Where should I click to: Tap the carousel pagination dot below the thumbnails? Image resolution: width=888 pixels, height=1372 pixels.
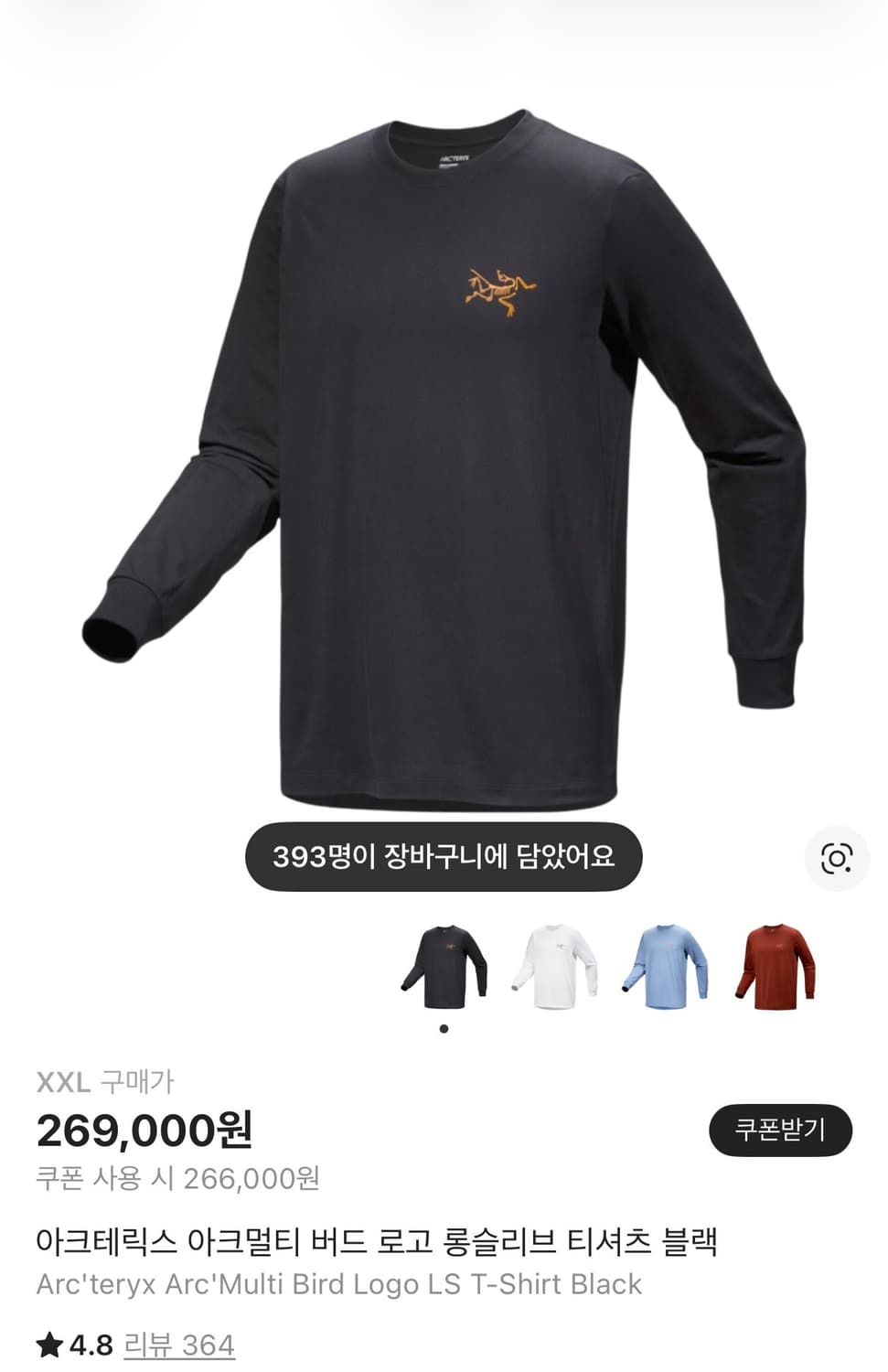pos(444,1028)
